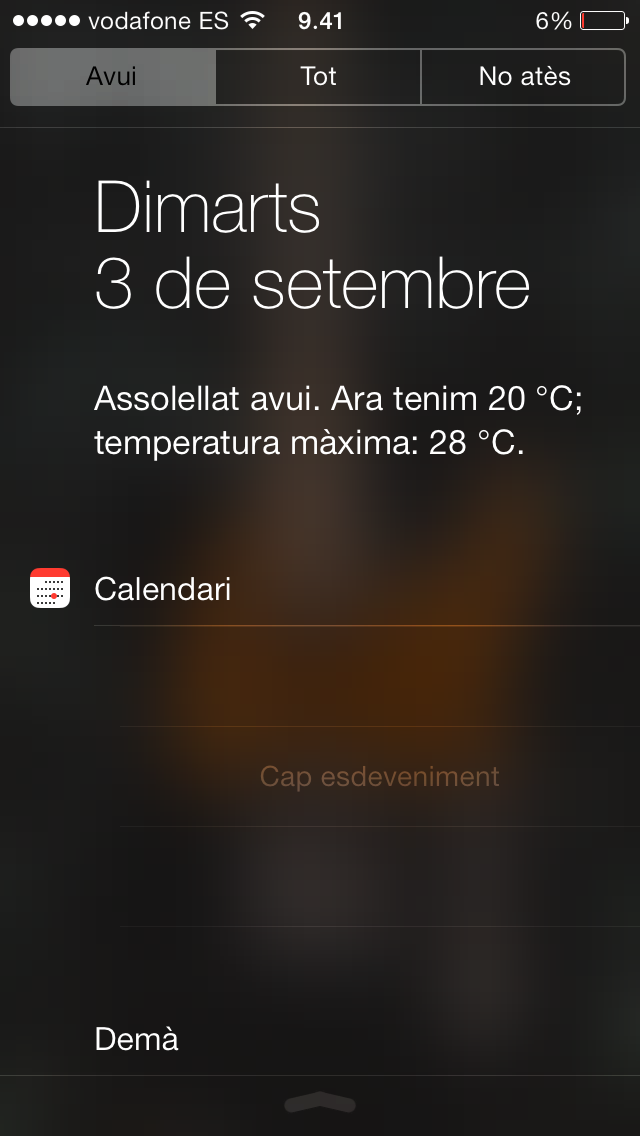Tap the bottom grabber handle

tap(320, 1103)
